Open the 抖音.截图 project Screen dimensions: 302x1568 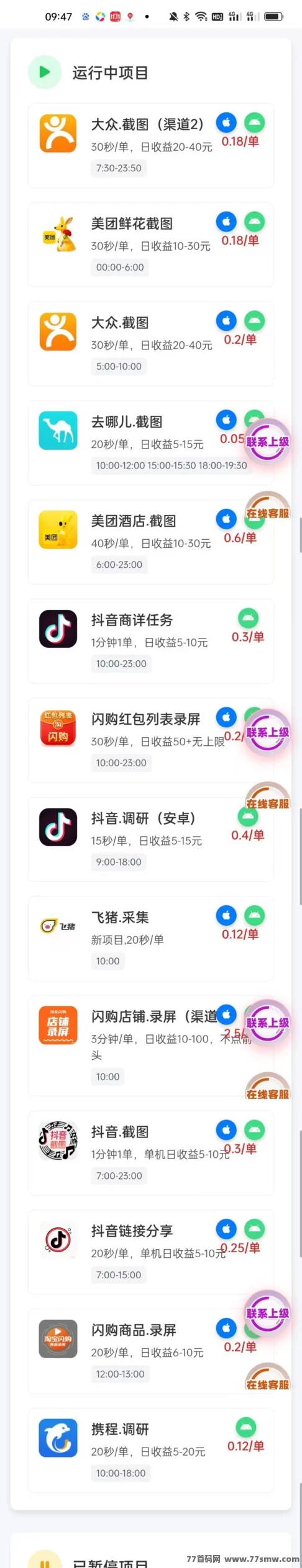151,1153
